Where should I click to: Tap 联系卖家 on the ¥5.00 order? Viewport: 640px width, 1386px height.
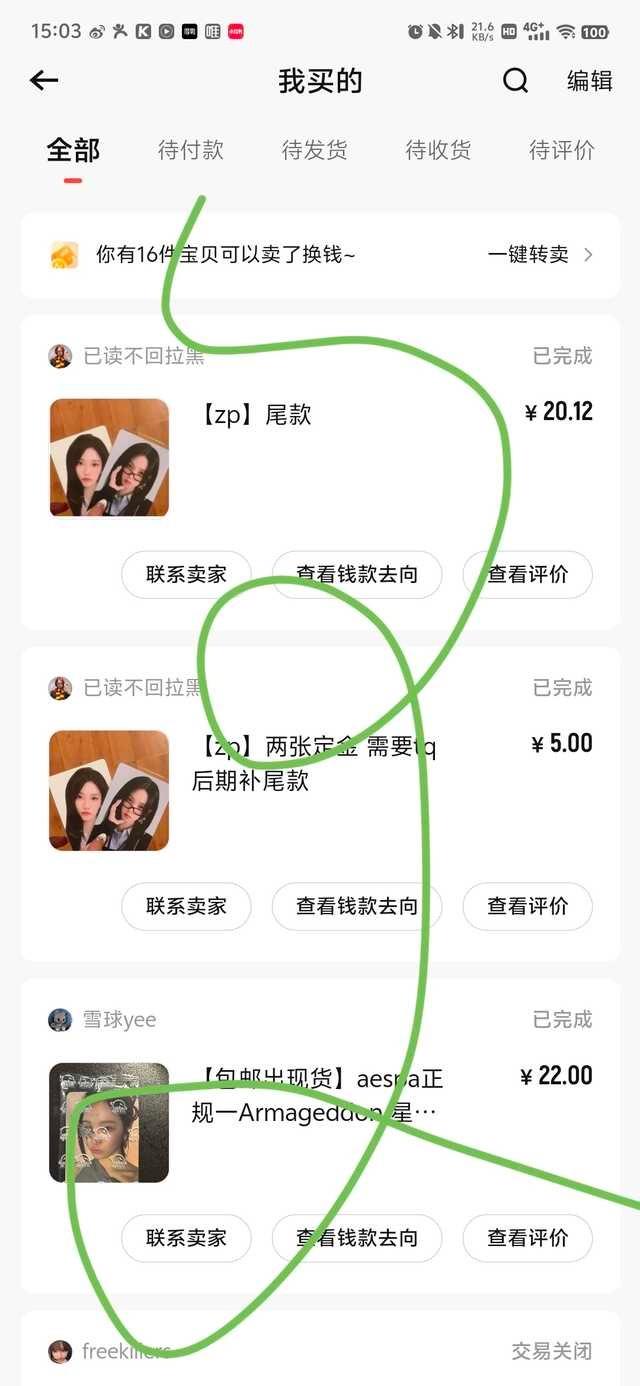(x=186, y=906)
